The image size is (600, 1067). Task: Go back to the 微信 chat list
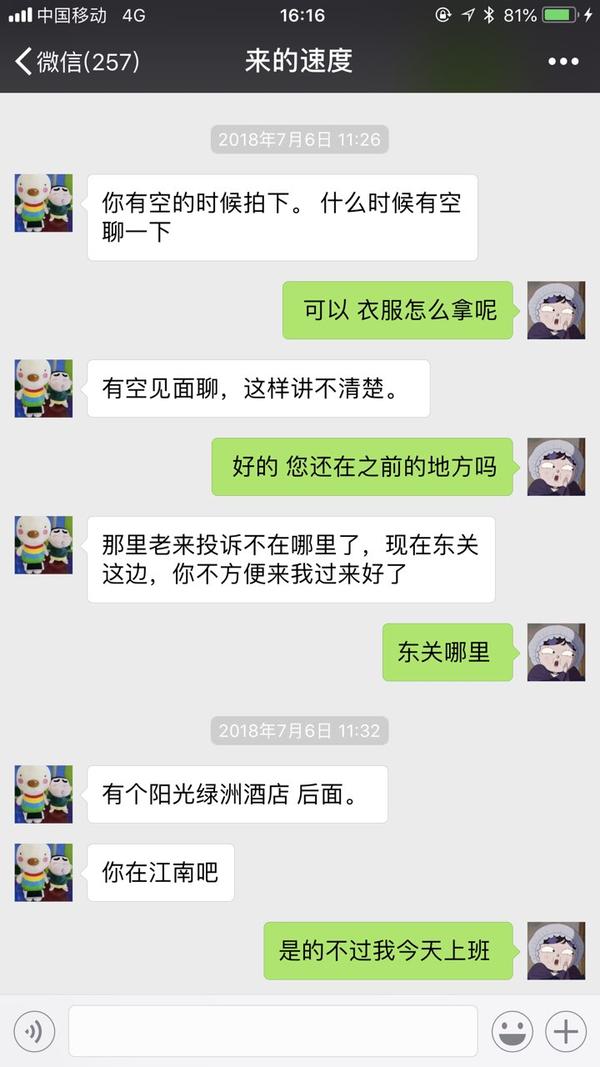75,61
